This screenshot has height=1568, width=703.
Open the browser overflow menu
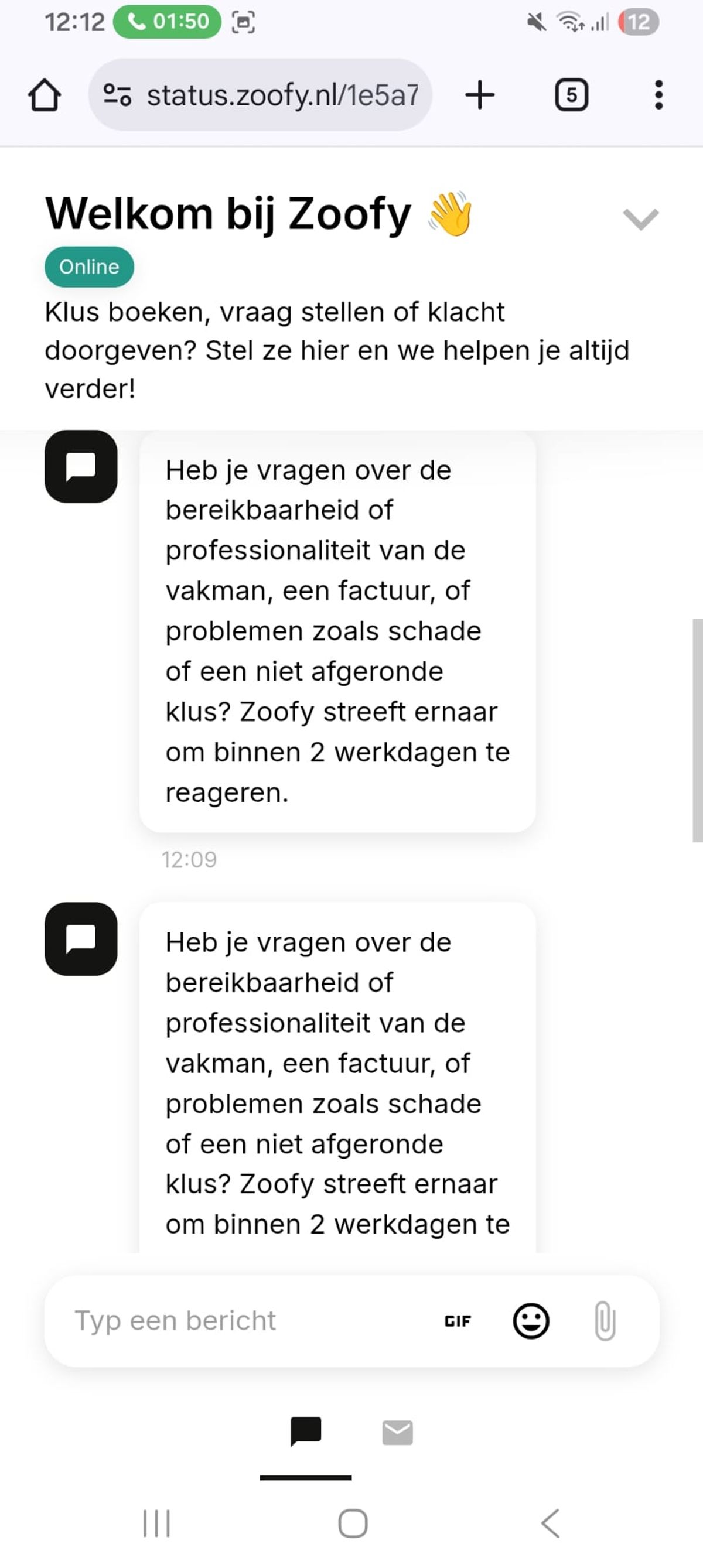658,95
